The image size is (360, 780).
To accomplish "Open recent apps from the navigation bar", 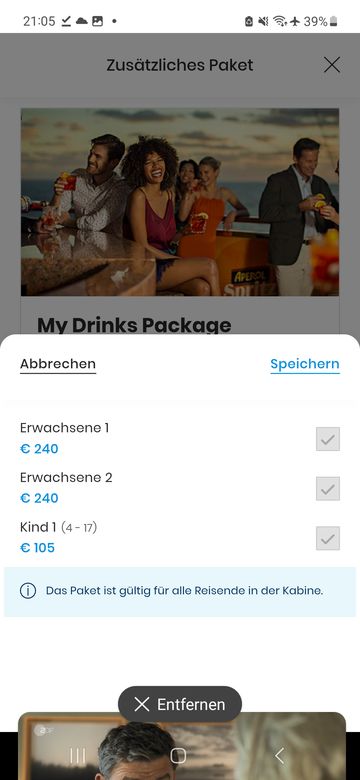I will pos(78,756).
